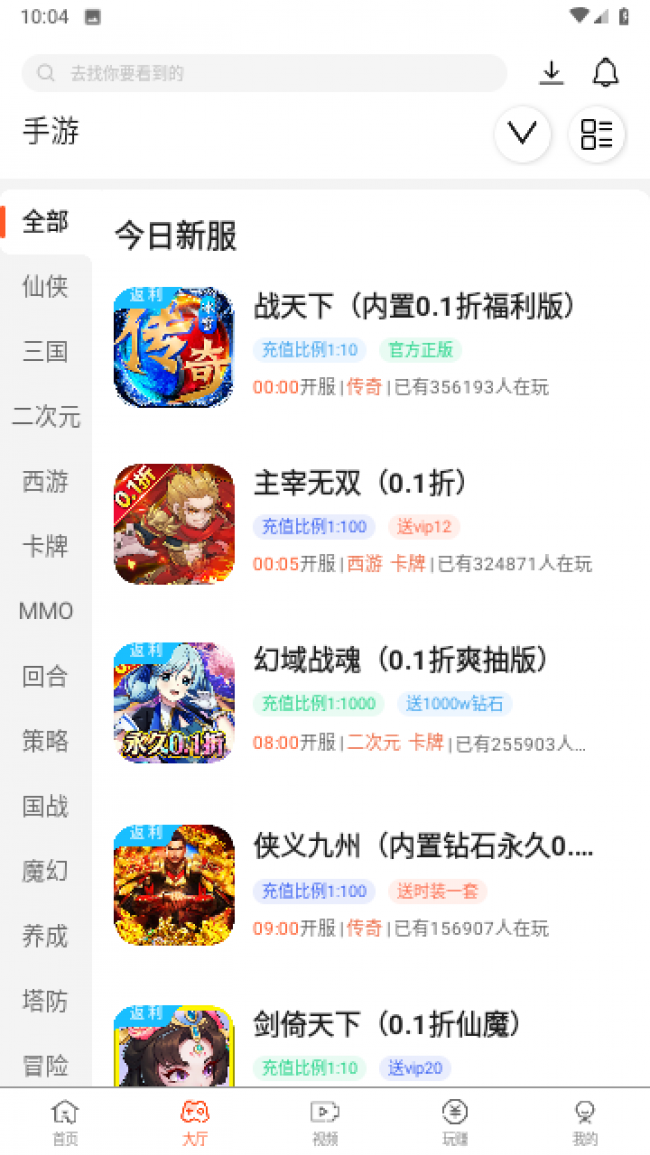Screen dimensions: 650x1155
Task: Filter games by 卡牌
Action: pos(45,547)
